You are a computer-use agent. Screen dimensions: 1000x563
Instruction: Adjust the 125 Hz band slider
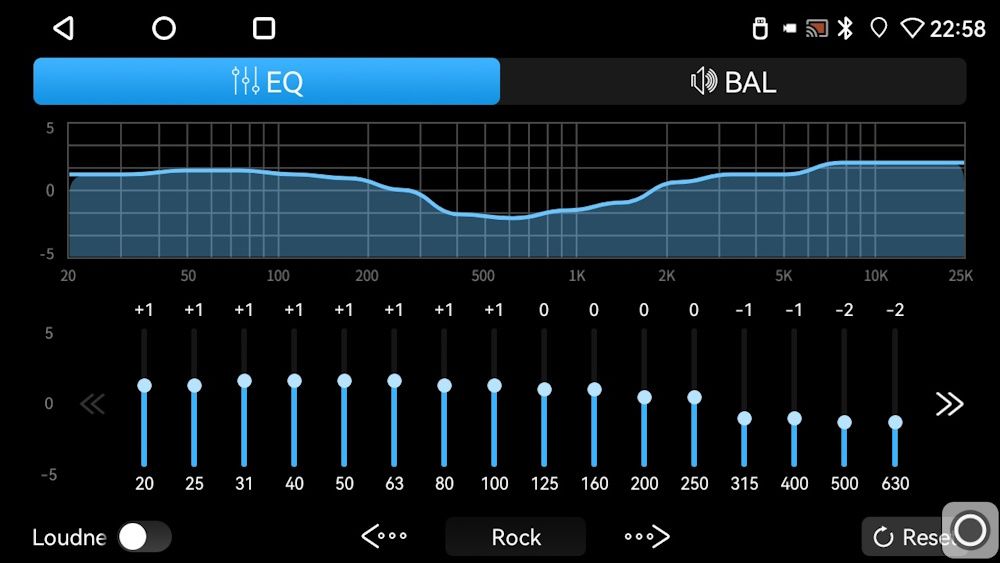pyautogui.click(x=544, y=389)
